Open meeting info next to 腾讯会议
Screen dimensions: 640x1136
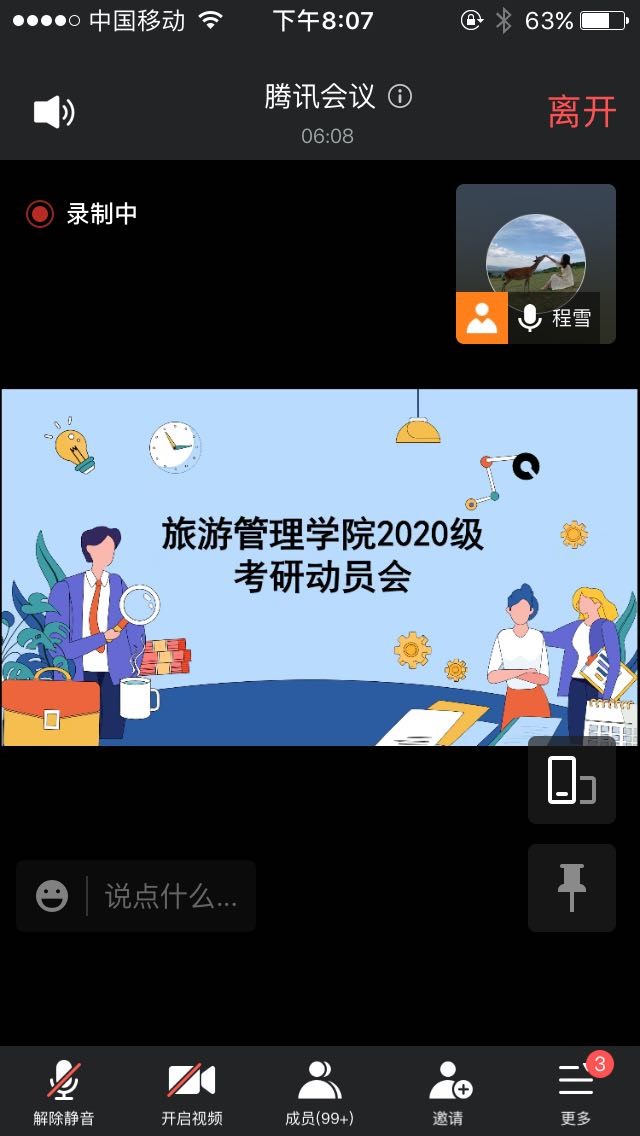pos(400,97)
